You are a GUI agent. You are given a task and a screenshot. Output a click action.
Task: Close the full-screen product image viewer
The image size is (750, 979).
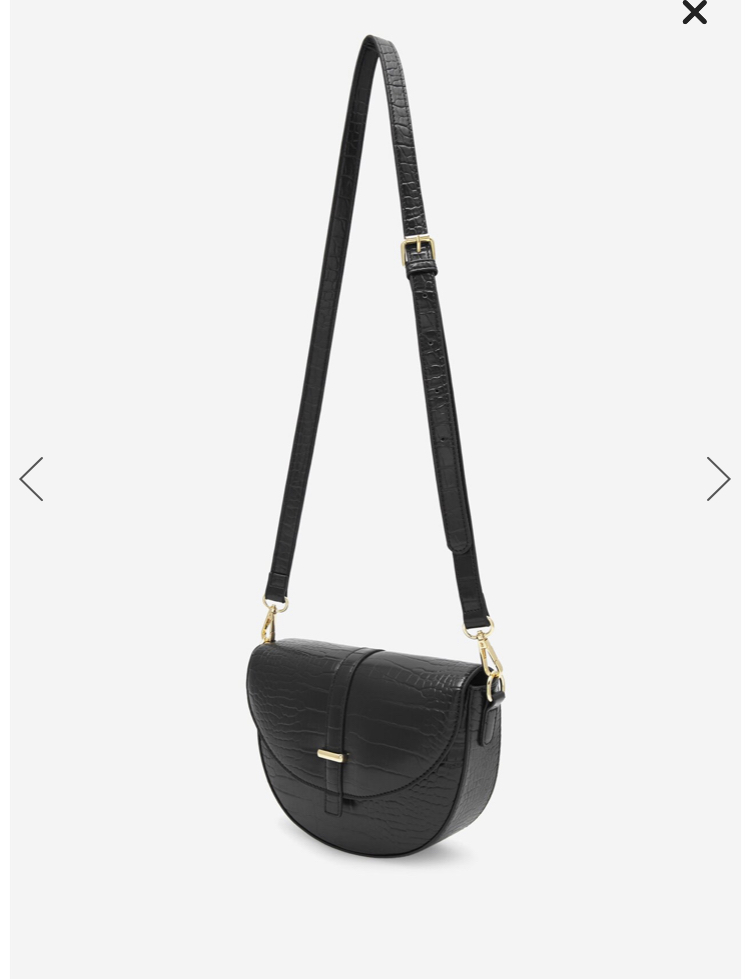[694, 12]
